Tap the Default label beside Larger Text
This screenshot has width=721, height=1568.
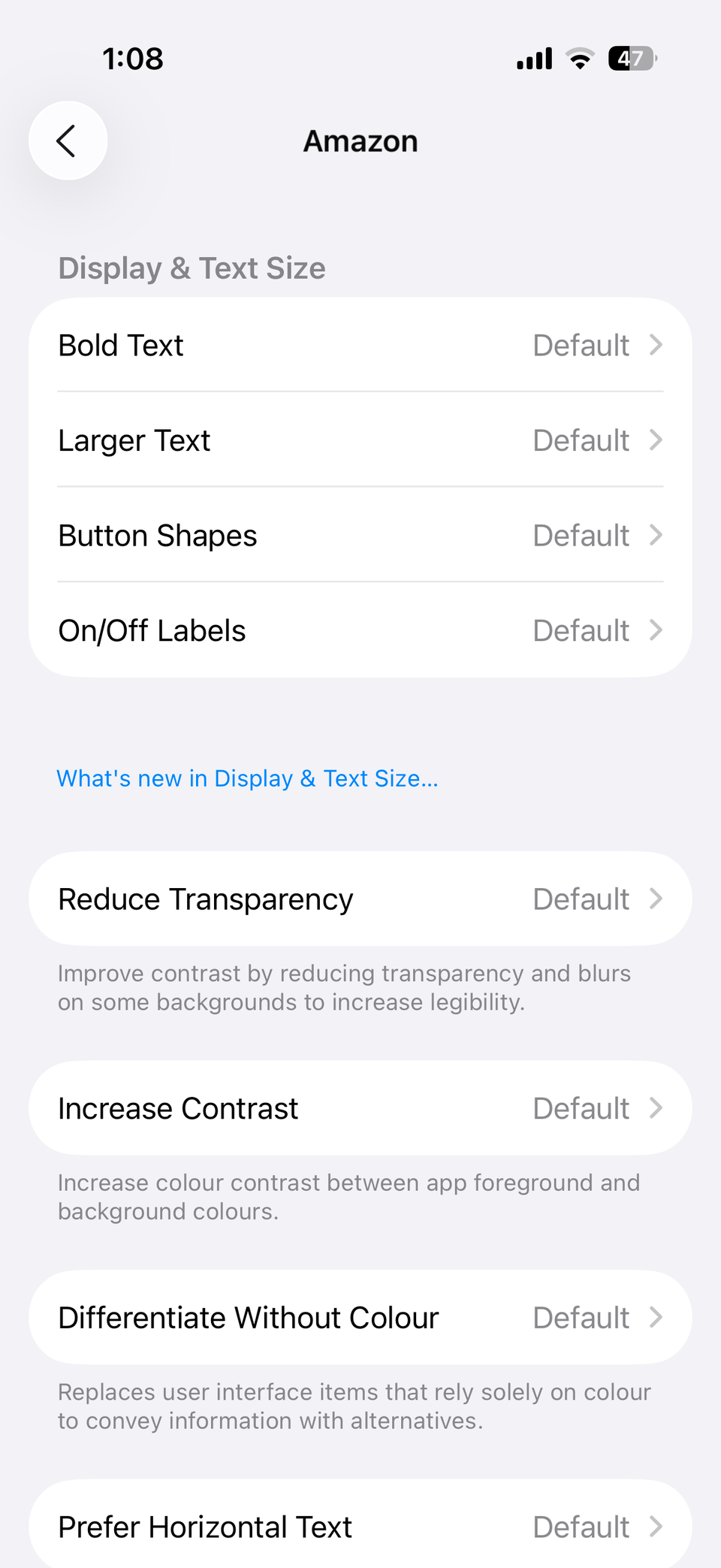[x=581, y=440]
